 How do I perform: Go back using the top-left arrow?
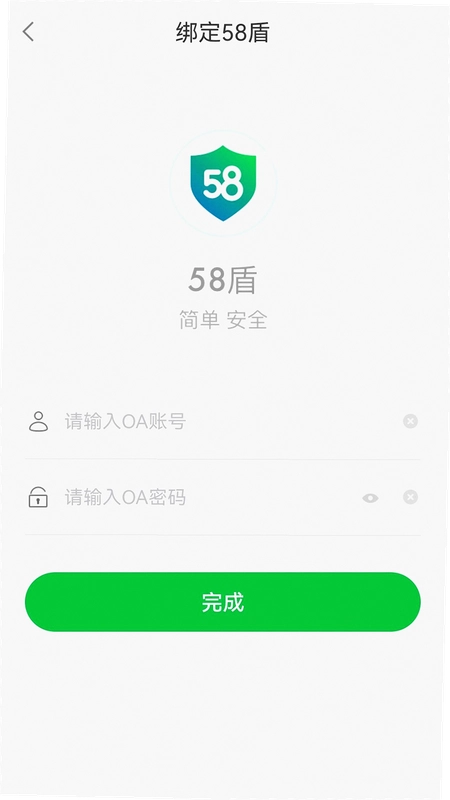coord(28,32)
